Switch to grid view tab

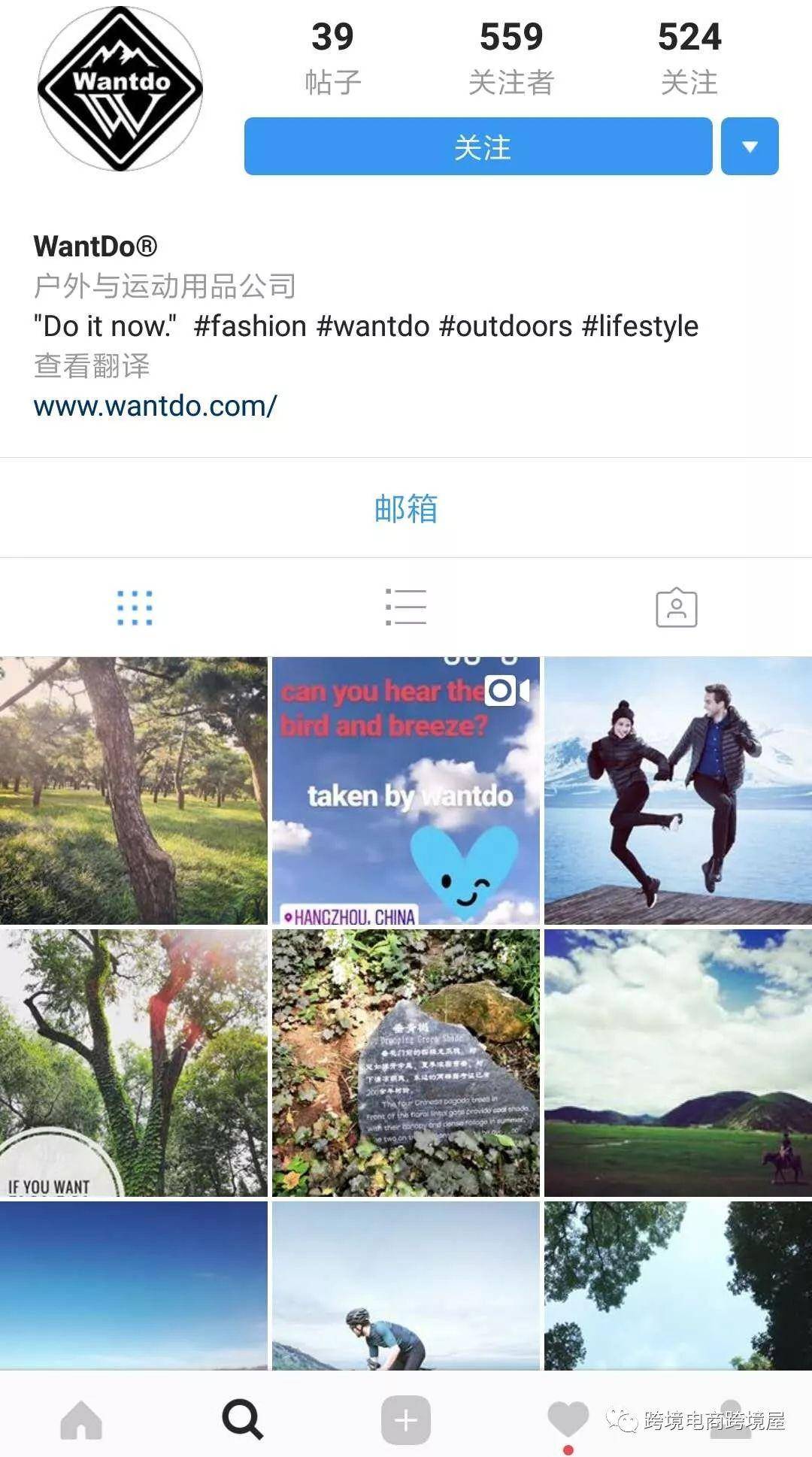click(x=135, y=607)
